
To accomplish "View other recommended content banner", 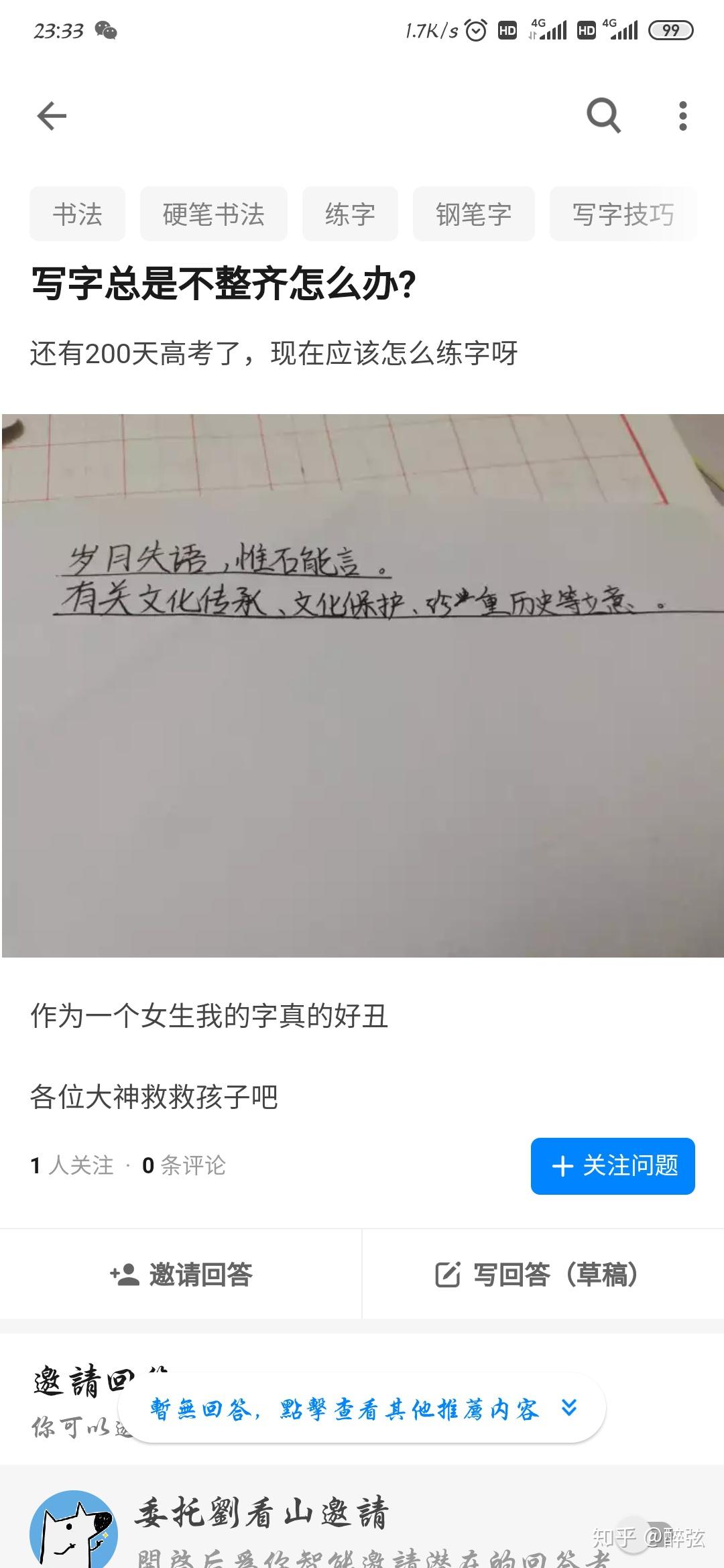I will click(362, 1409).
